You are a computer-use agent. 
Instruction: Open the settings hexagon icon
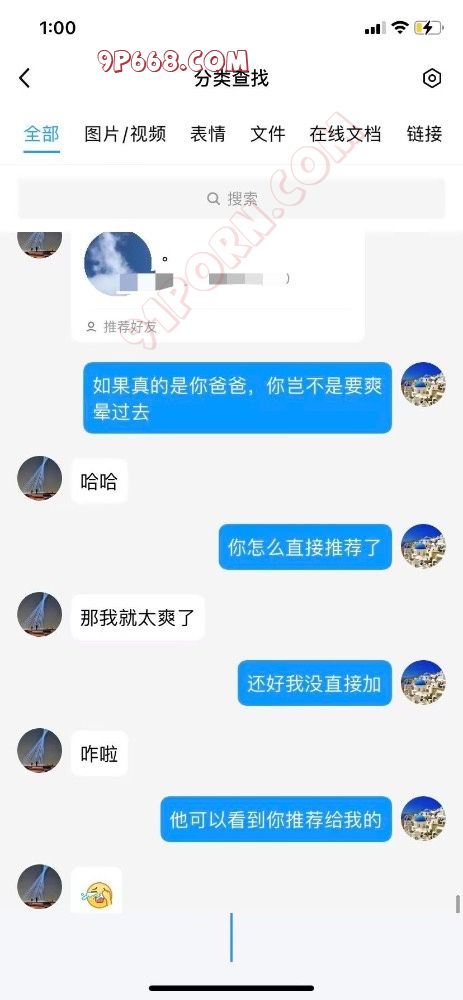432,78
